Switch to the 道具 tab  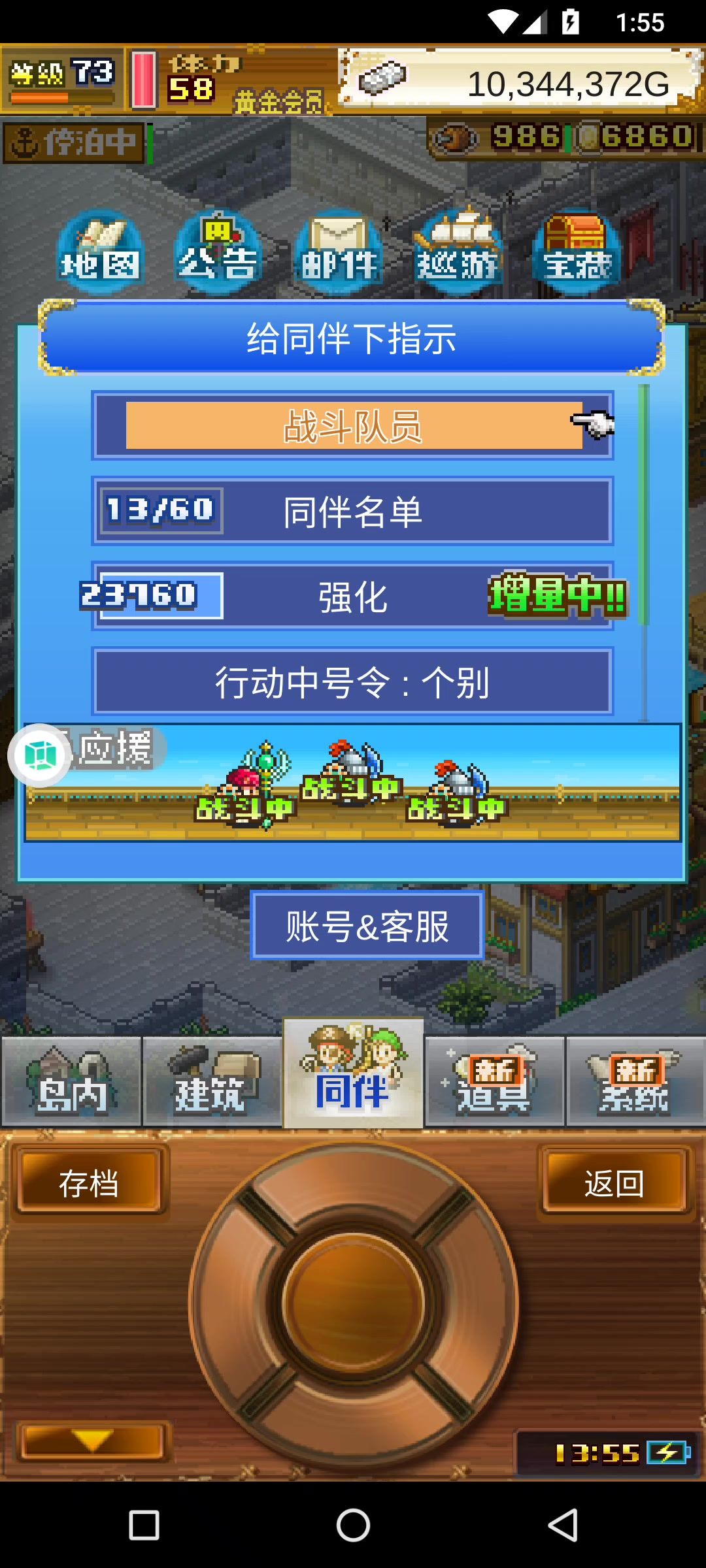[494, 1081]
